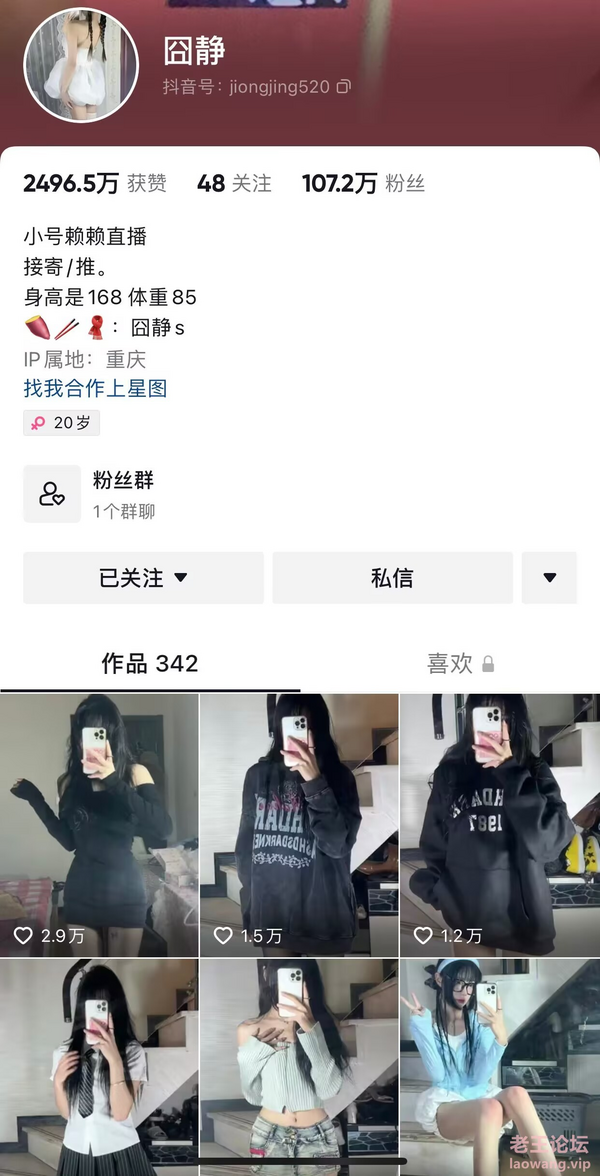Copy the Douyin ID jiongjing520
This screenshot has height=1176, width=600.
[x=343, y=87]
